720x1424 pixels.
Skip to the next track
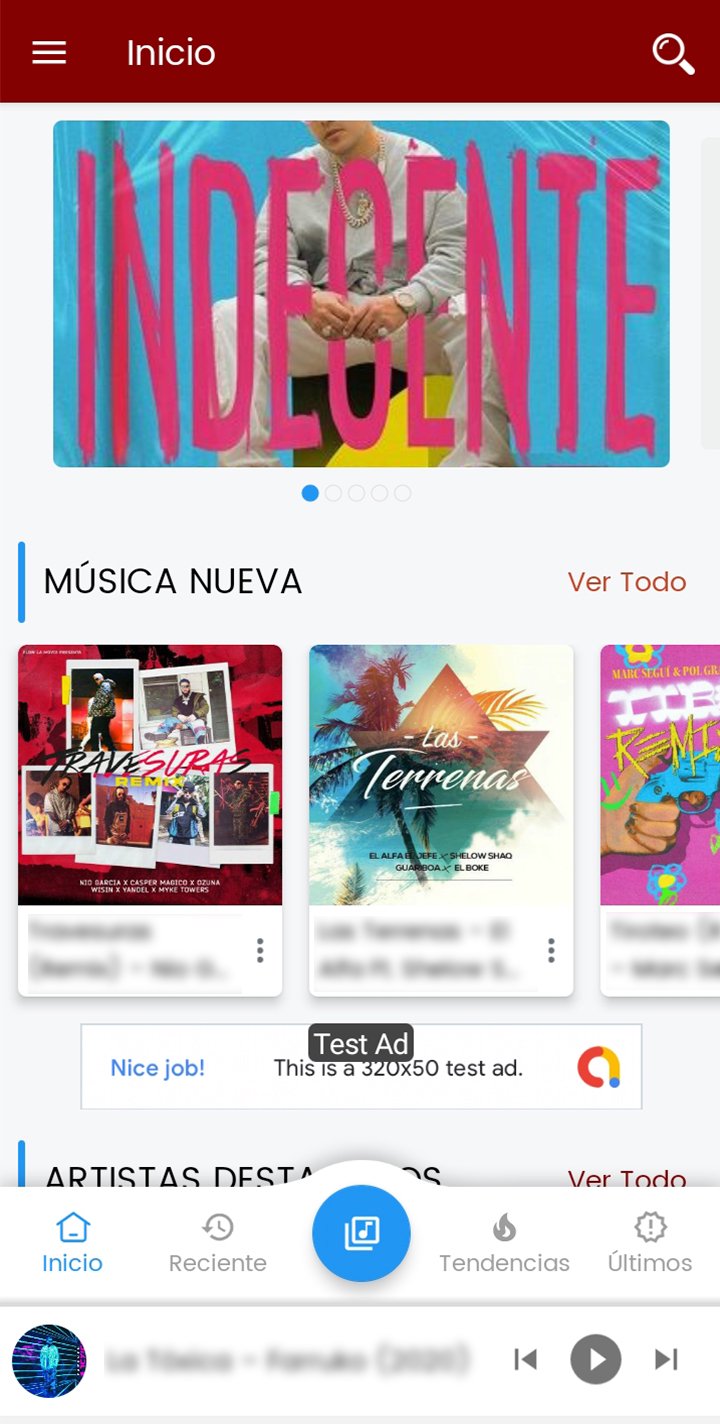pyautogui.click(x=666, y=1359)
